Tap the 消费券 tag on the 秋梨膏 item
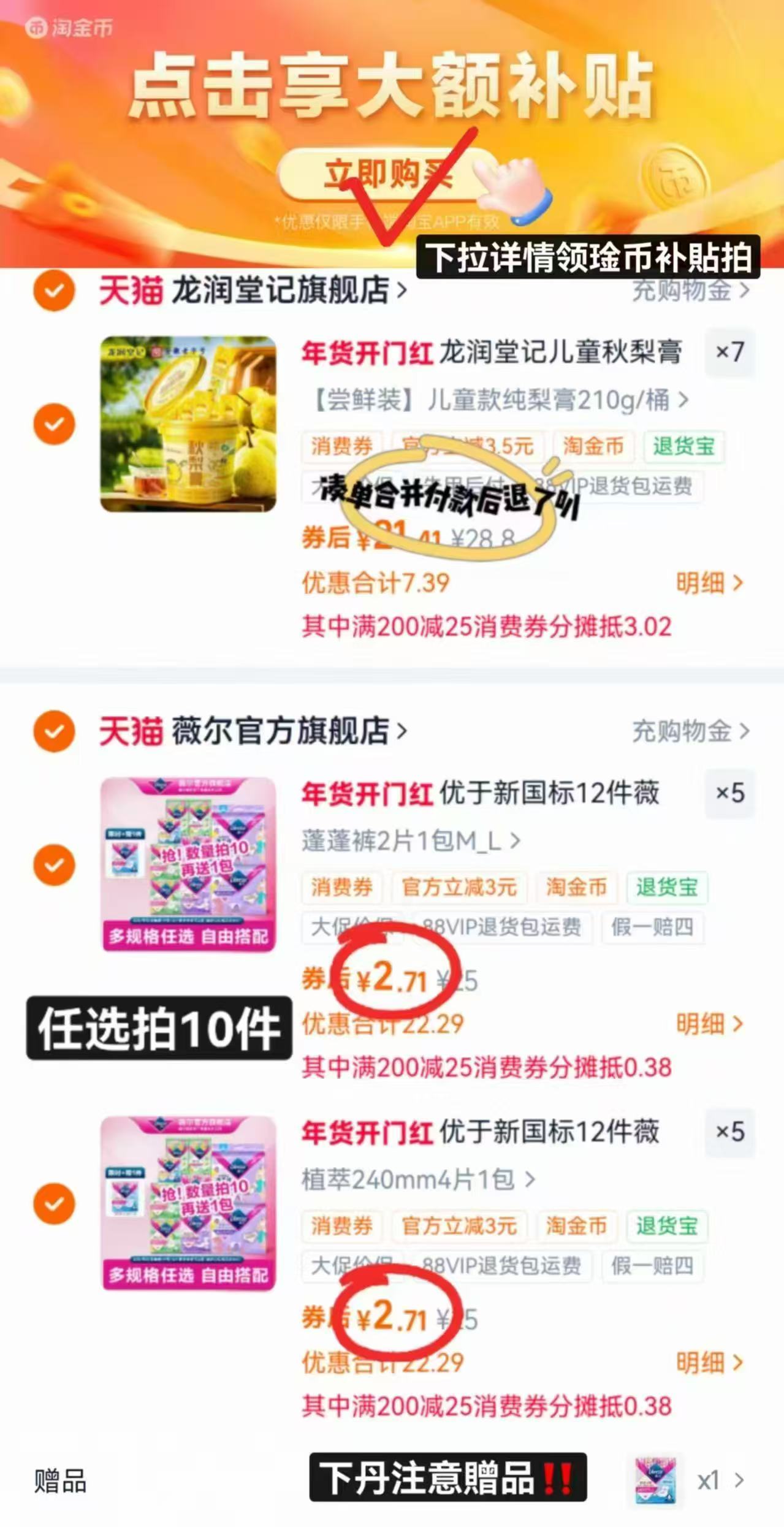This screenshot has width=784, height=1527. [341, 447]
